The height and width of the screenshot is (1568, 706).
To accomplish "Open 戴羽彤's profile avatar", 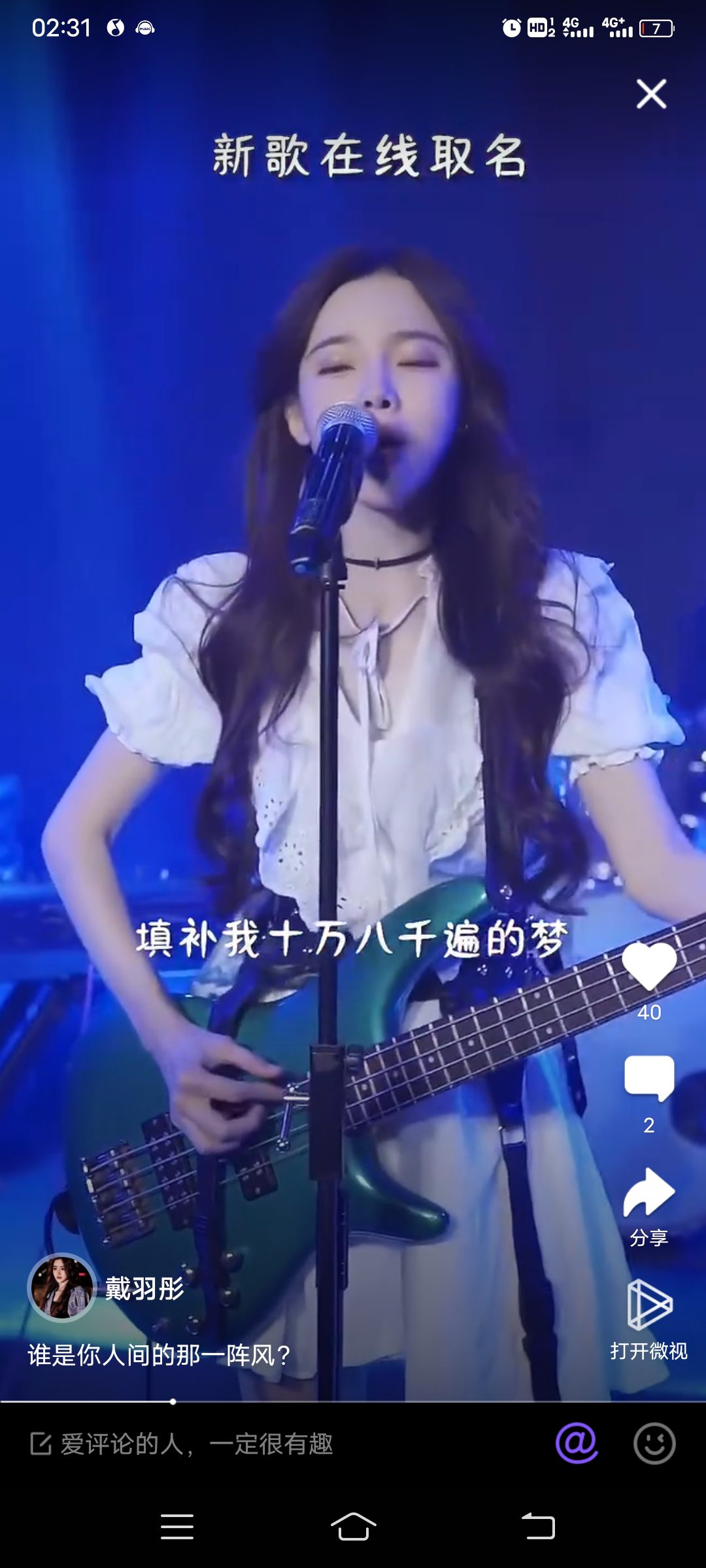I will point(62,1288).
